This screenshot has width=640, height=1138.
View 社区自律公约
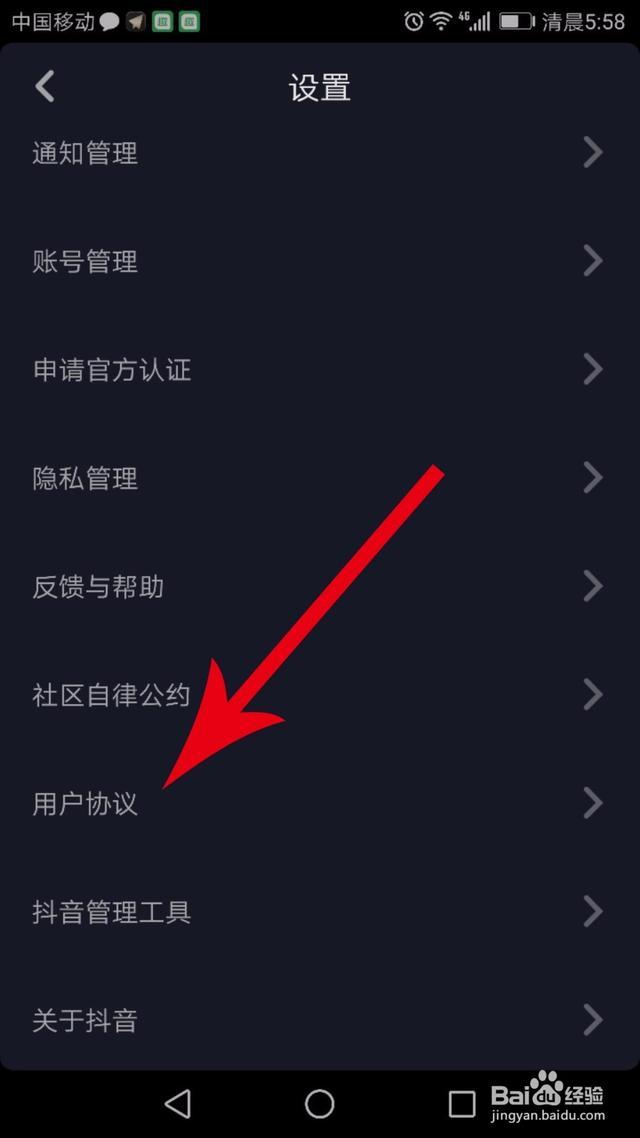tap(319, 695)
